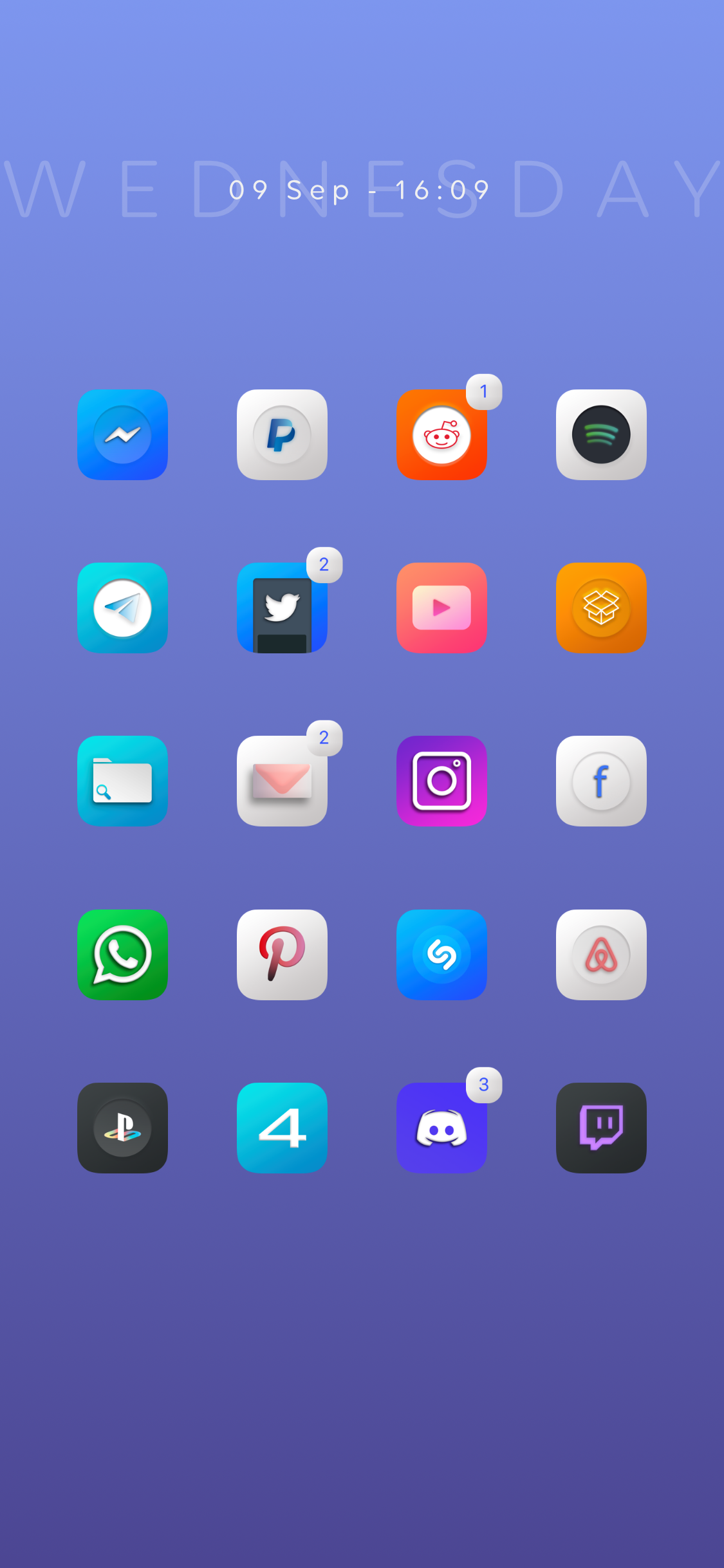Image resolution: width=724 pixels, height=1568 pixels.
Task: Open the Facebook app
Action: point(601,781)
